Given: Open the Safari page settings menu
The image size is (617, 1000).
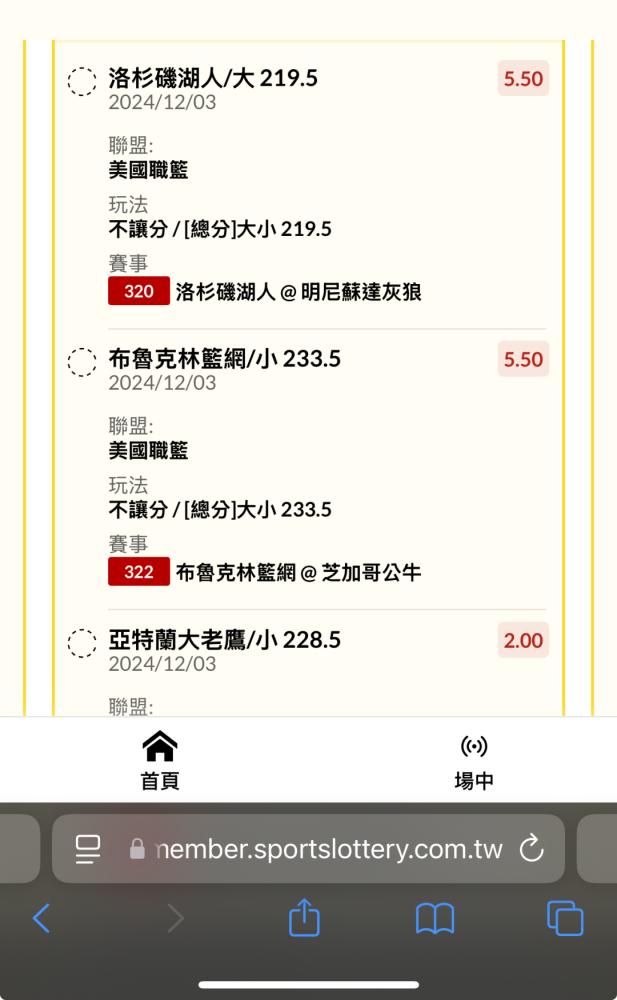Looking at the screenshot, I should coord(87,849).
